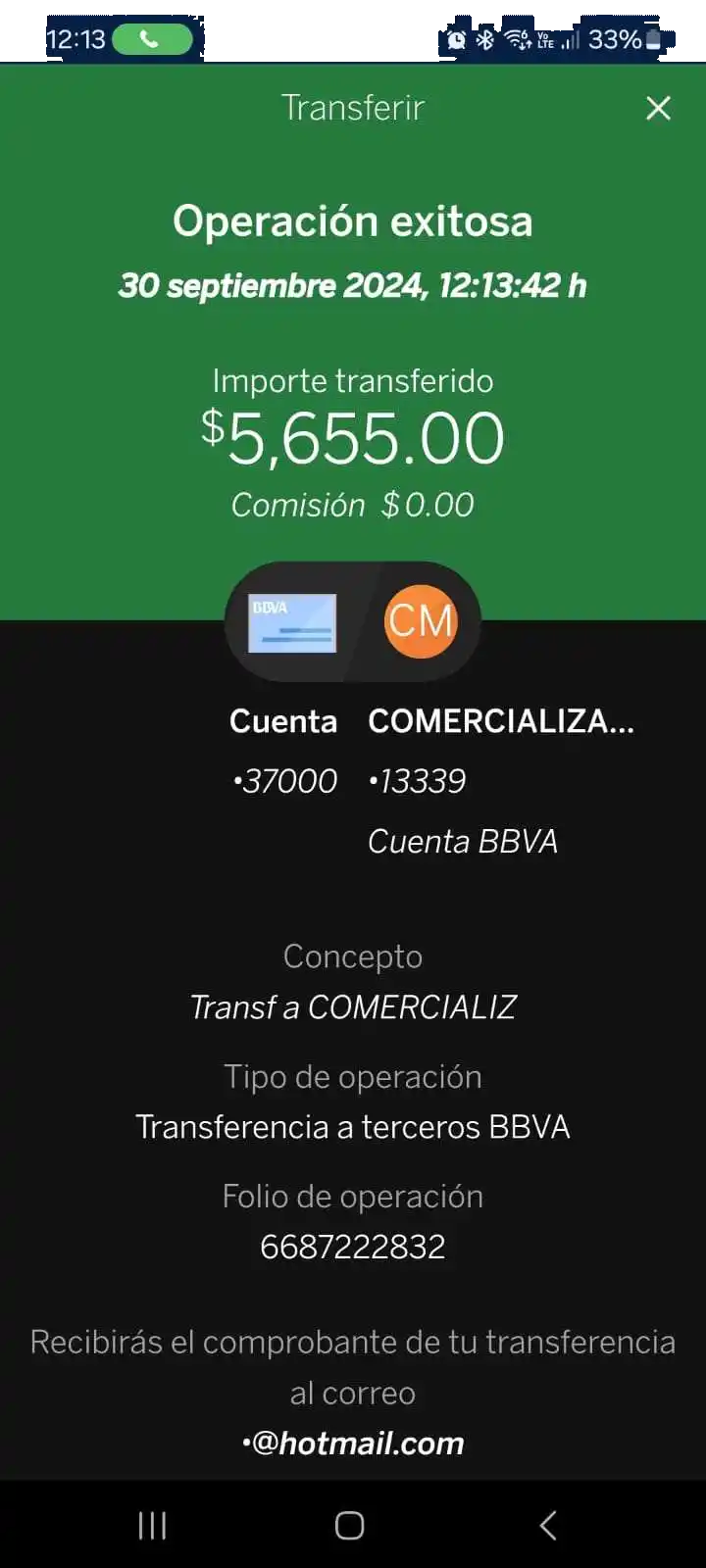
Task: Close the Transferir confirmation screen
Action: coord(658,108)
